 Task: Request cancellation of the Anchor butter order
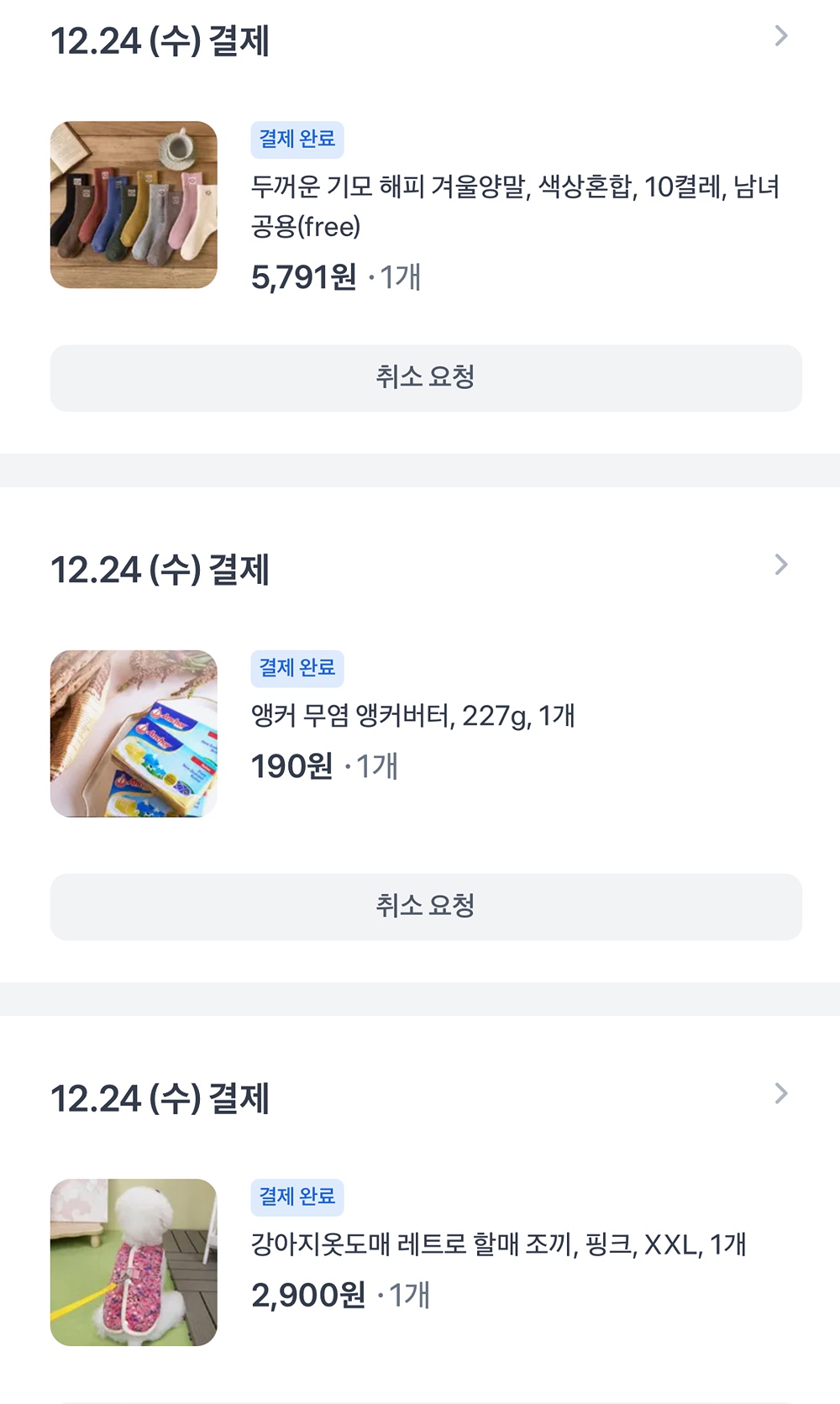pyautogui.click(x=426, y=907)
